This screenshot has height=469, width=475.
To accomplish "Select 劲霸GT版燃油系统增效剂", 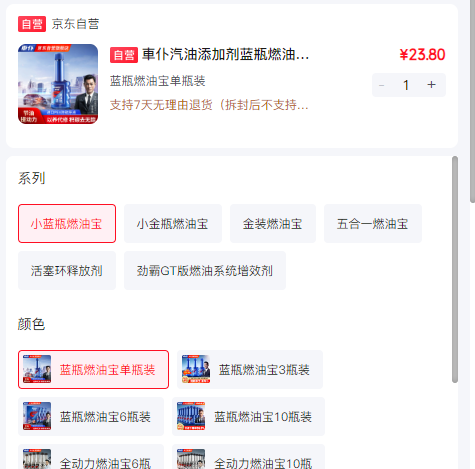I will [205, 270].
